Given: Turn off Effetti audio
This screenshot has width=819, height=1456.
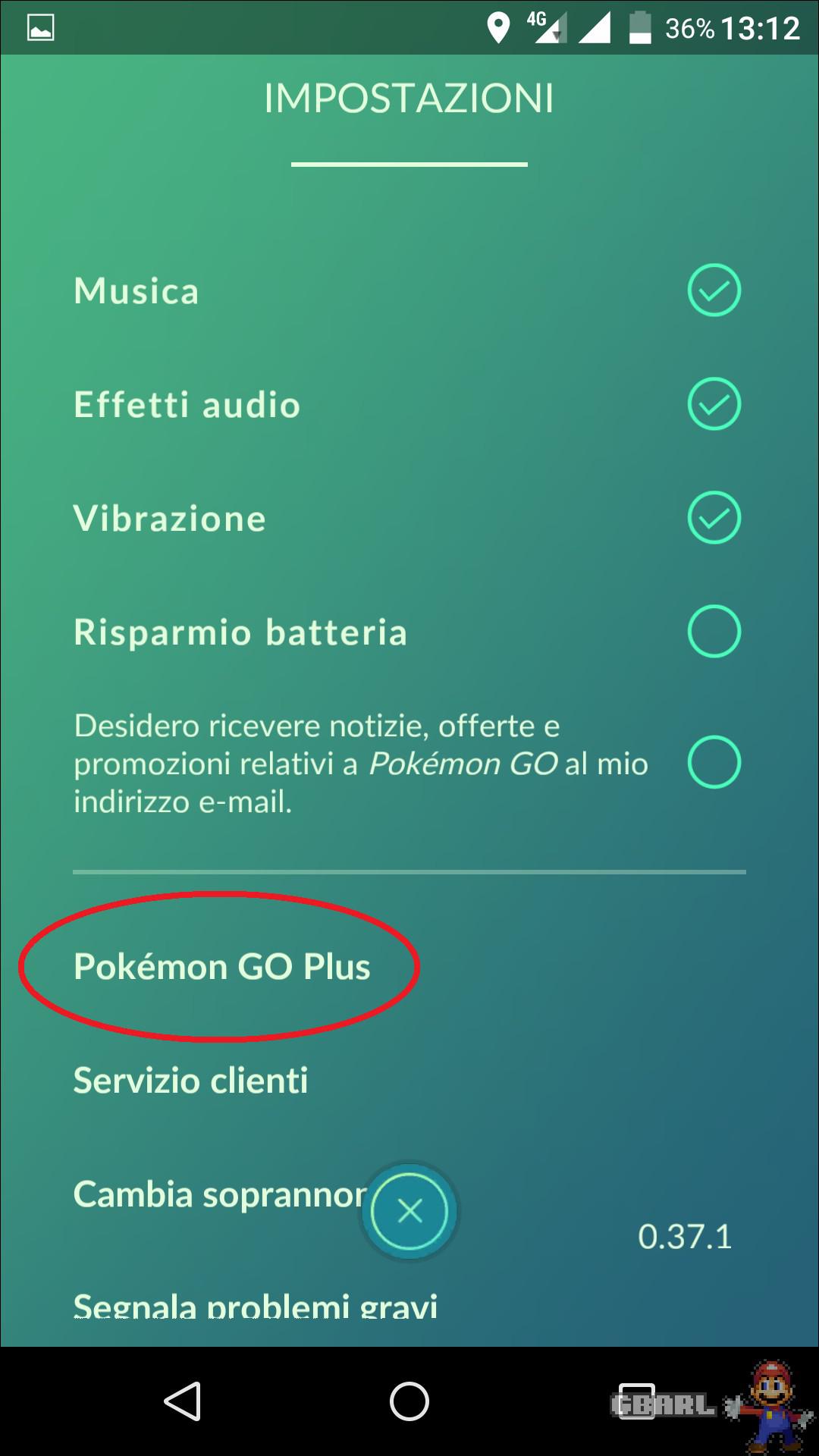Looking at the screenshot, I should point(714,404).
